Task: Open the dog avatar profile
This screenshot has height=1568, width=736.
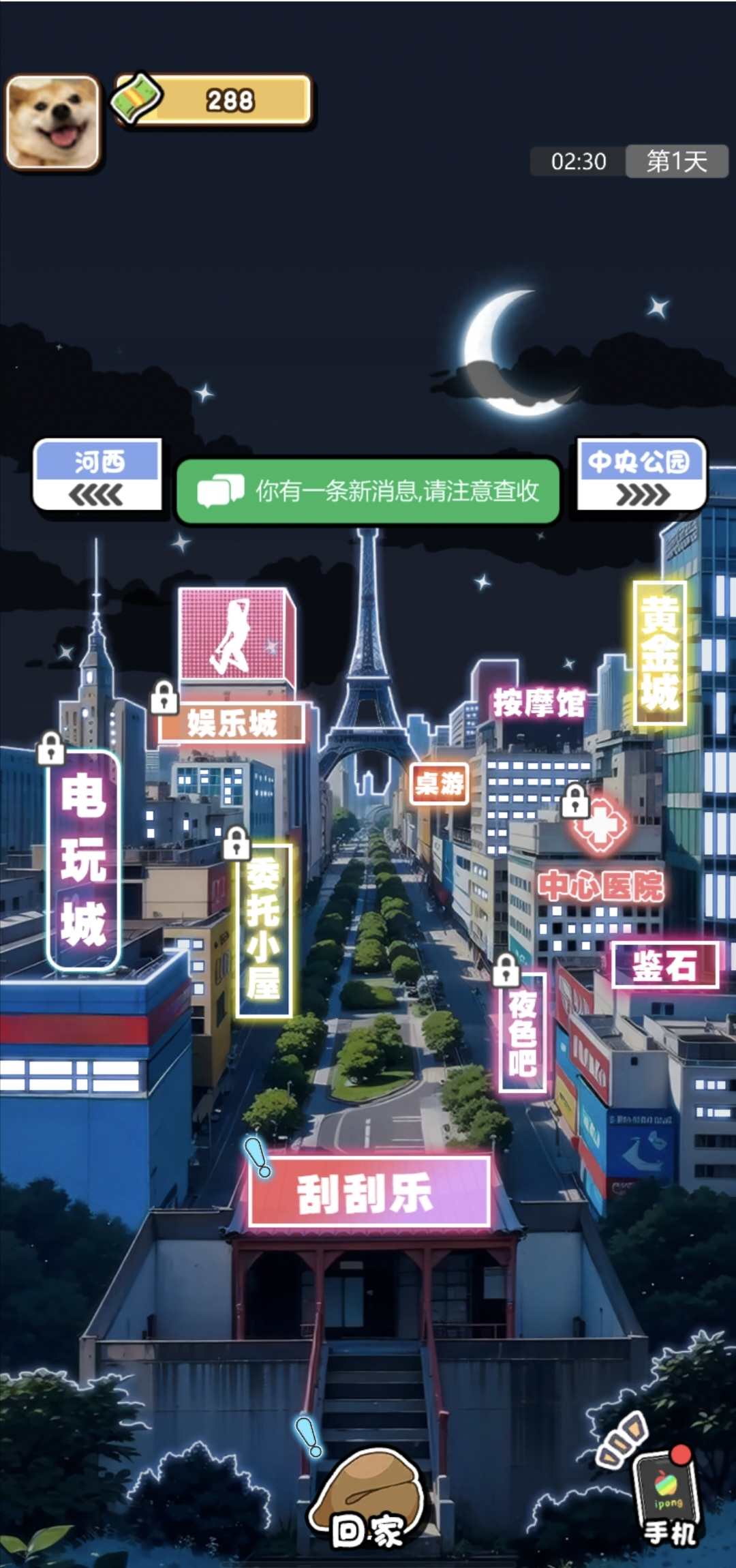Action: (x=53, y=123)
